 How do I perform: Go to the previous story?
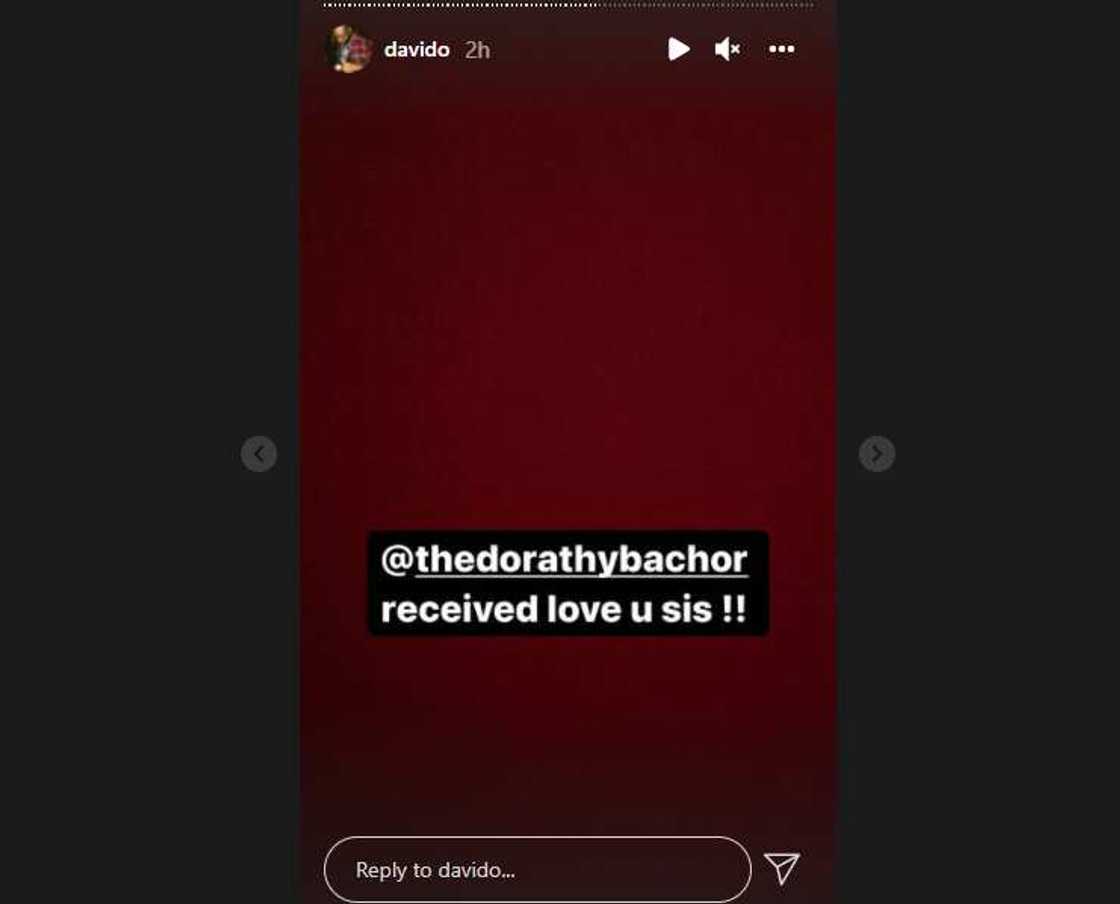[259, 454]
